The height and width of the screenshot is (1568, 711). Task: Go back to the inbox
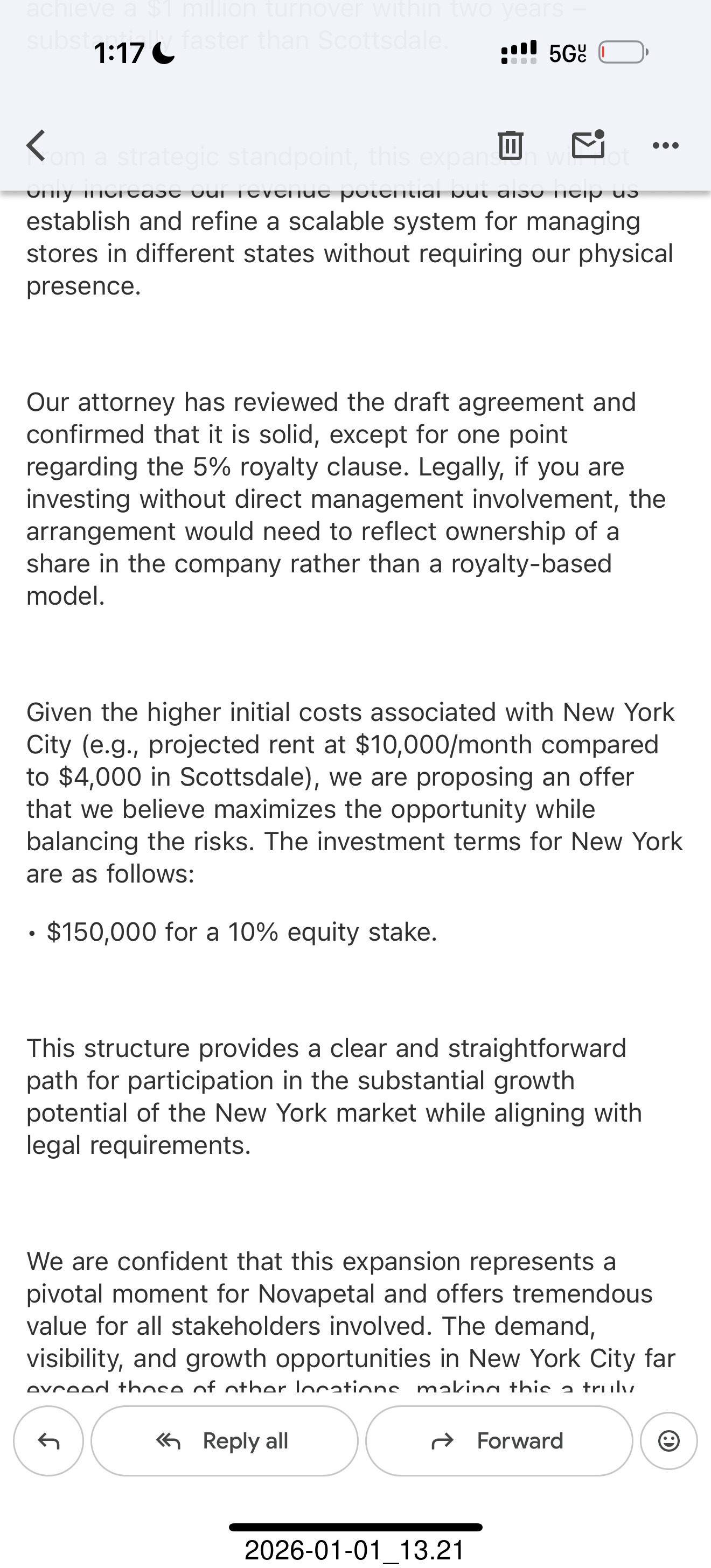pyautogui.click(x=36, y=145)
